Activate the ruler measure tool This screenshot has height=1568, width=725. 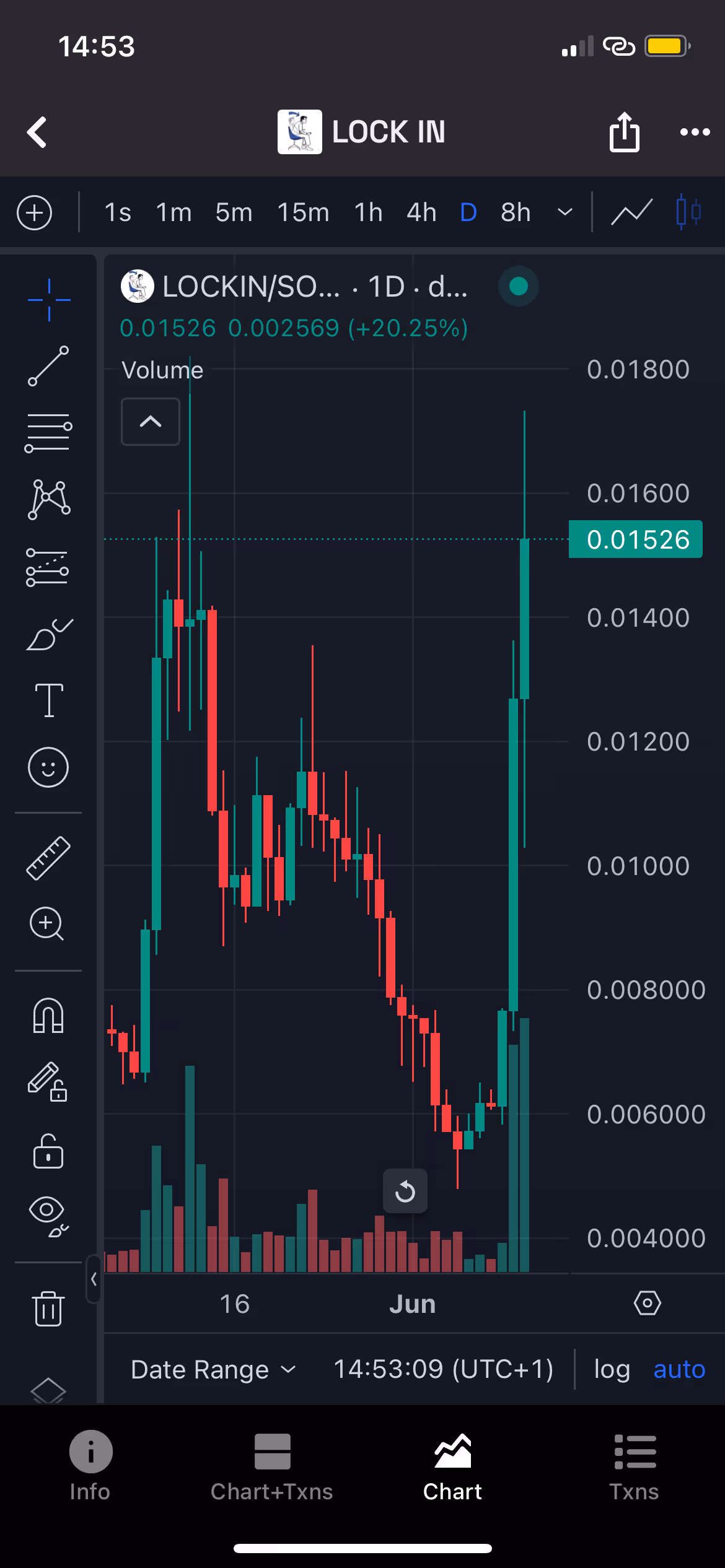[x=48, y=858]
